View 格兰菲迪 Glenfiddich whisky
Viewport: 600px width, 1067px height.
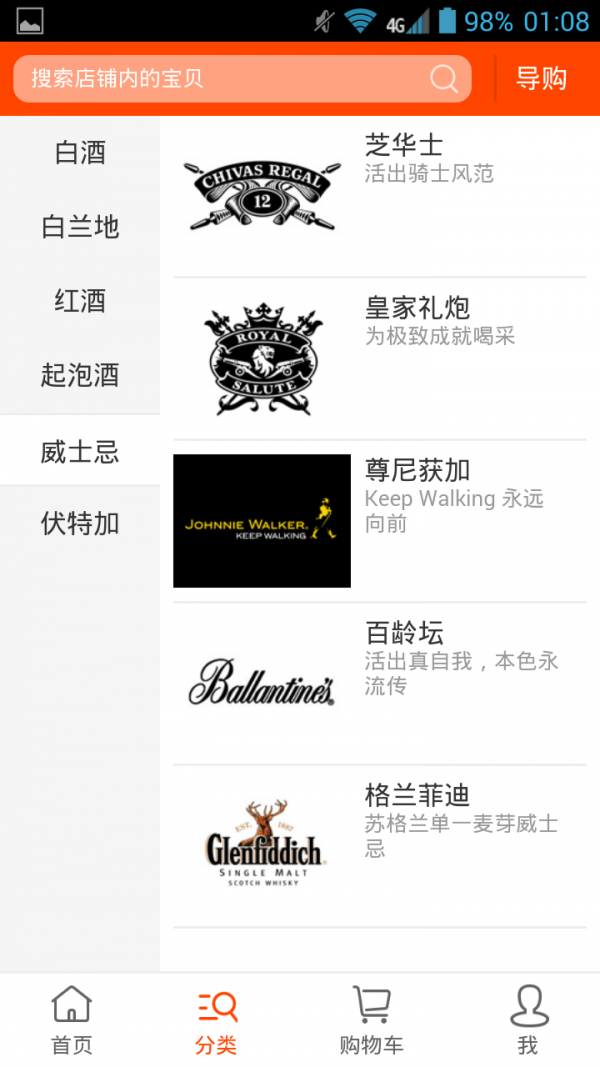tap(380, 845)
